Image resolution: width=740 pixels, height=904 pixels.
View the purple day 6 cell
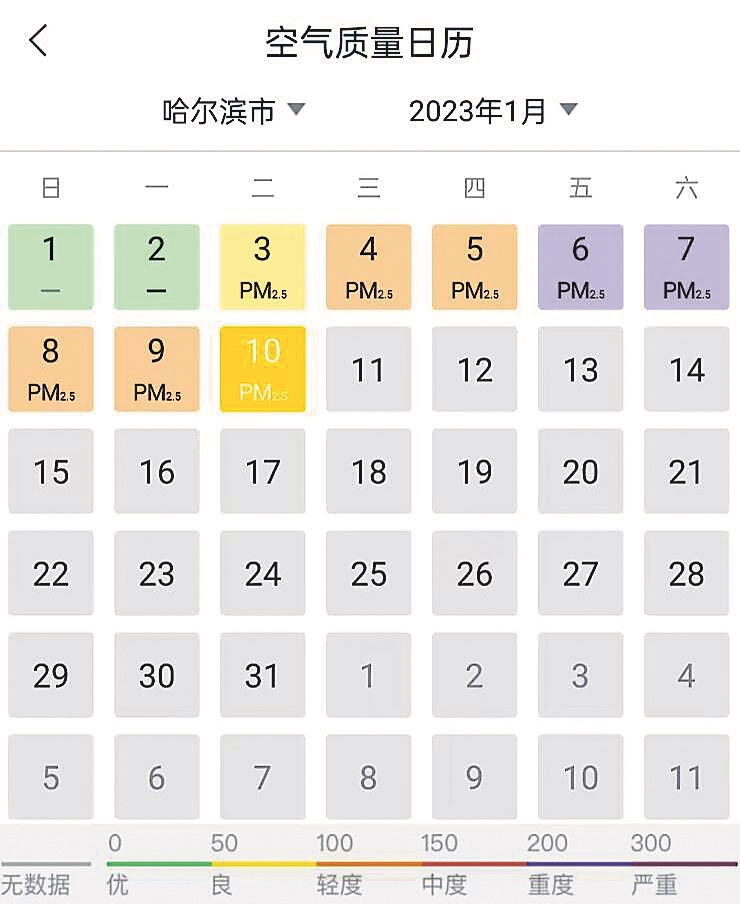tap(580, 267)
